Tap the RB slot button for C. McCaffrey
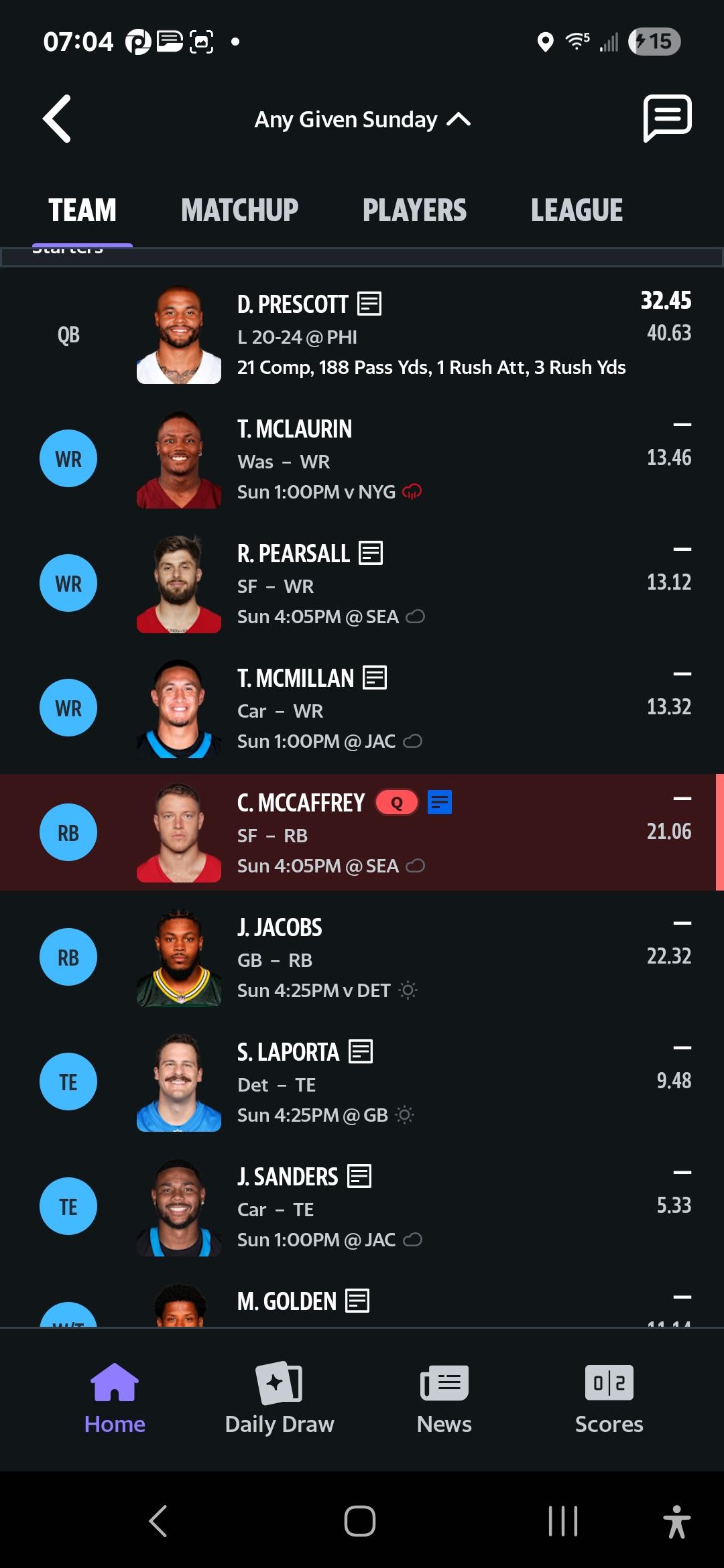724x1568 pixels. 68,833
